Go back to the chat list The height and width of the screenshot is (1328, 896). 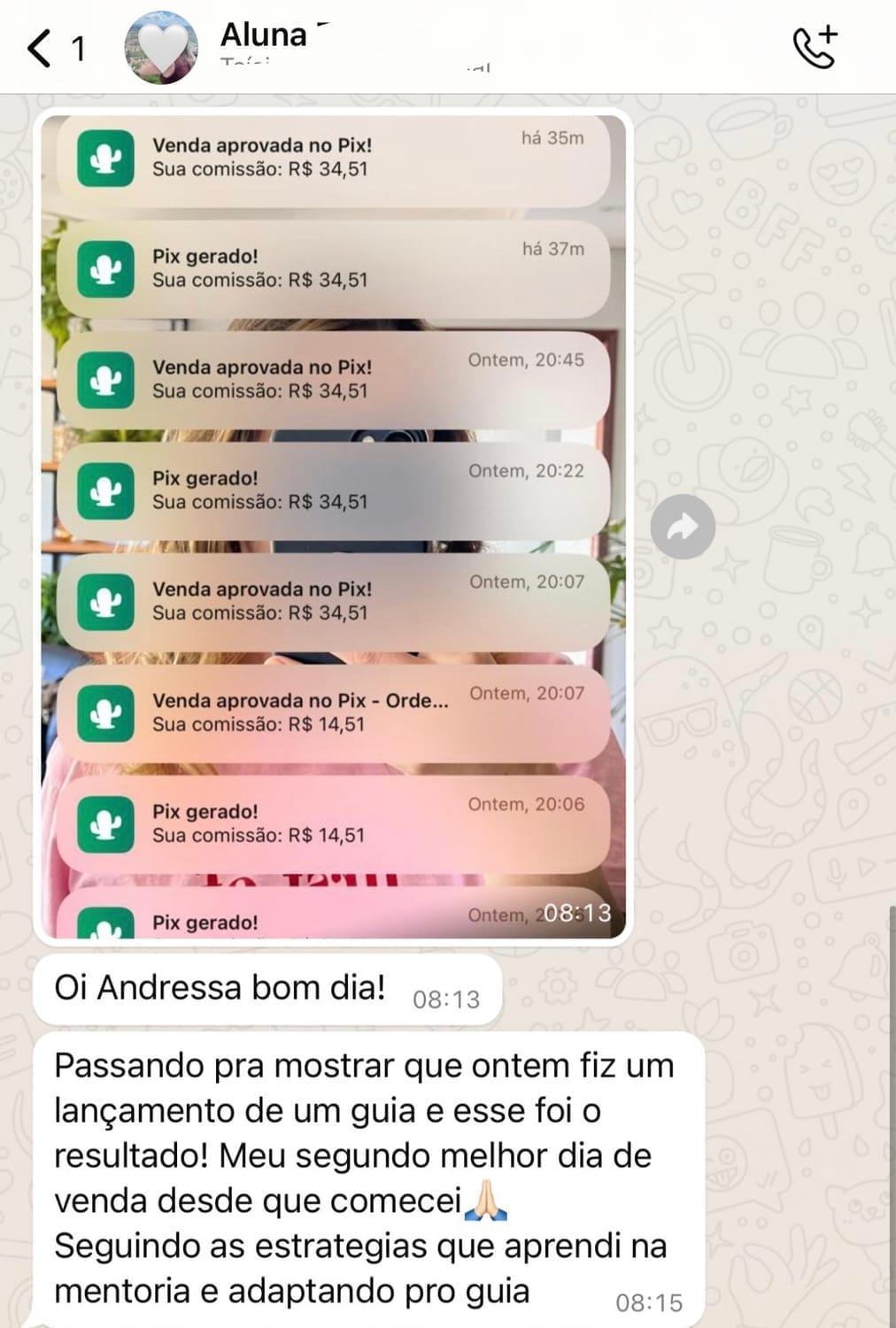coord(40,48)
